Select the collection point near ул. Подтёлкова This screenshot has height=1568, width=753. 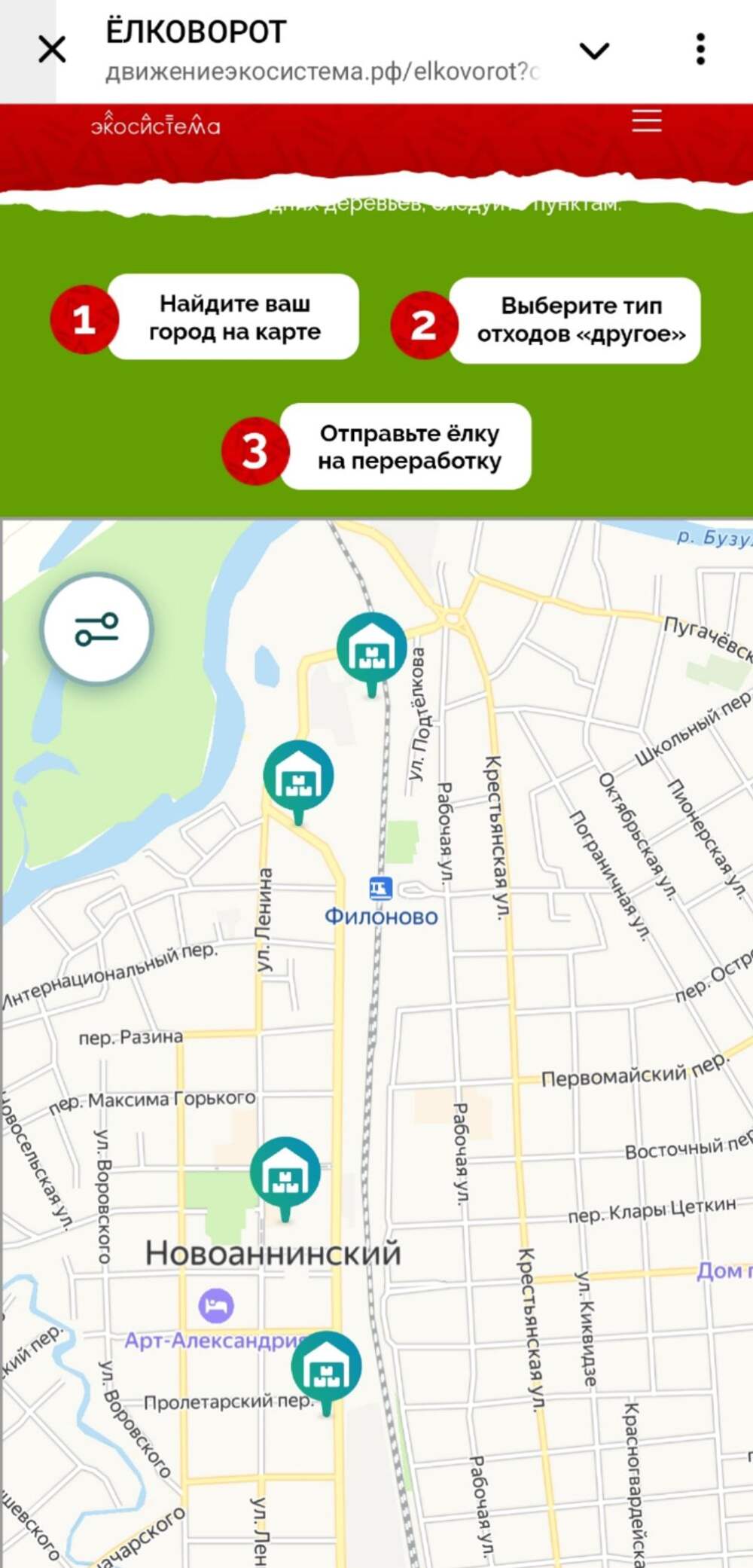[371, 648]
